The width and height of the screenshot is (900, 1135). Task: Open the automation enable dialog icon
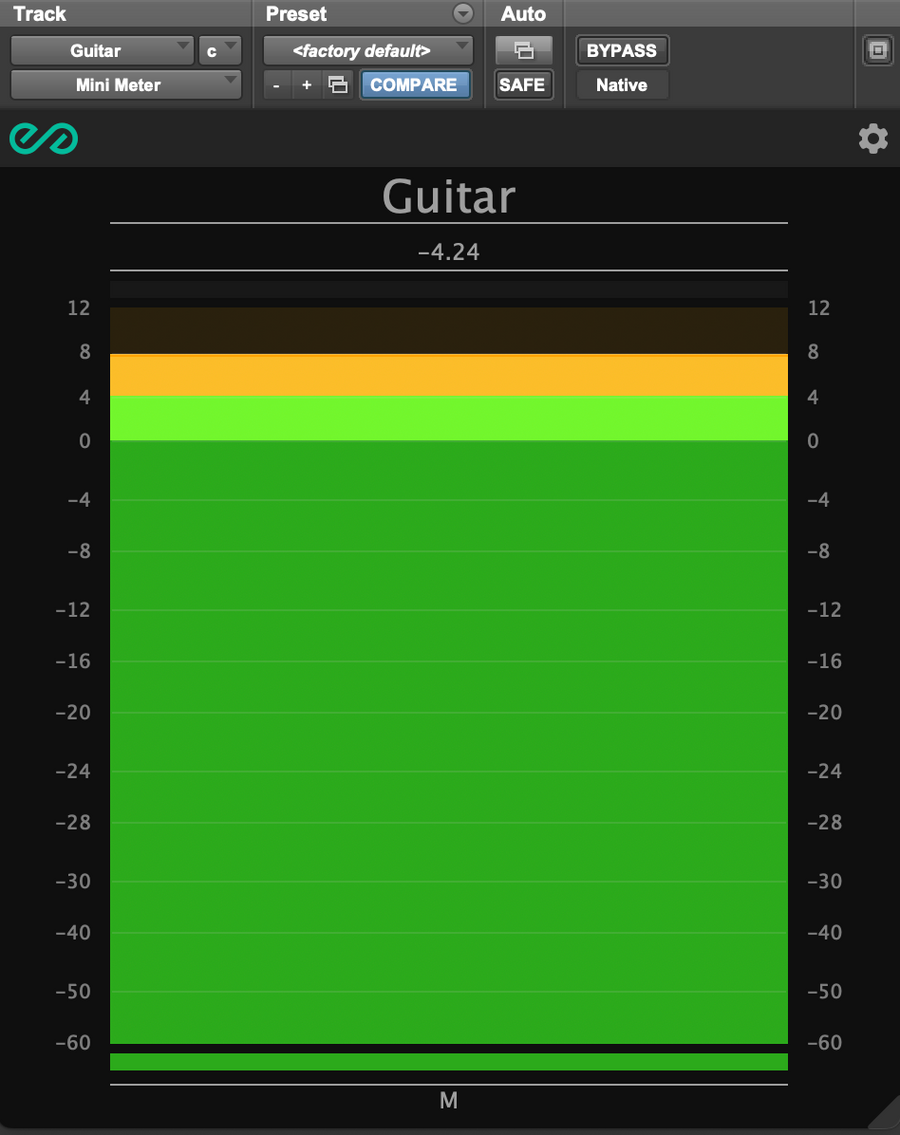pyautogui.click(x=523, y=50)
